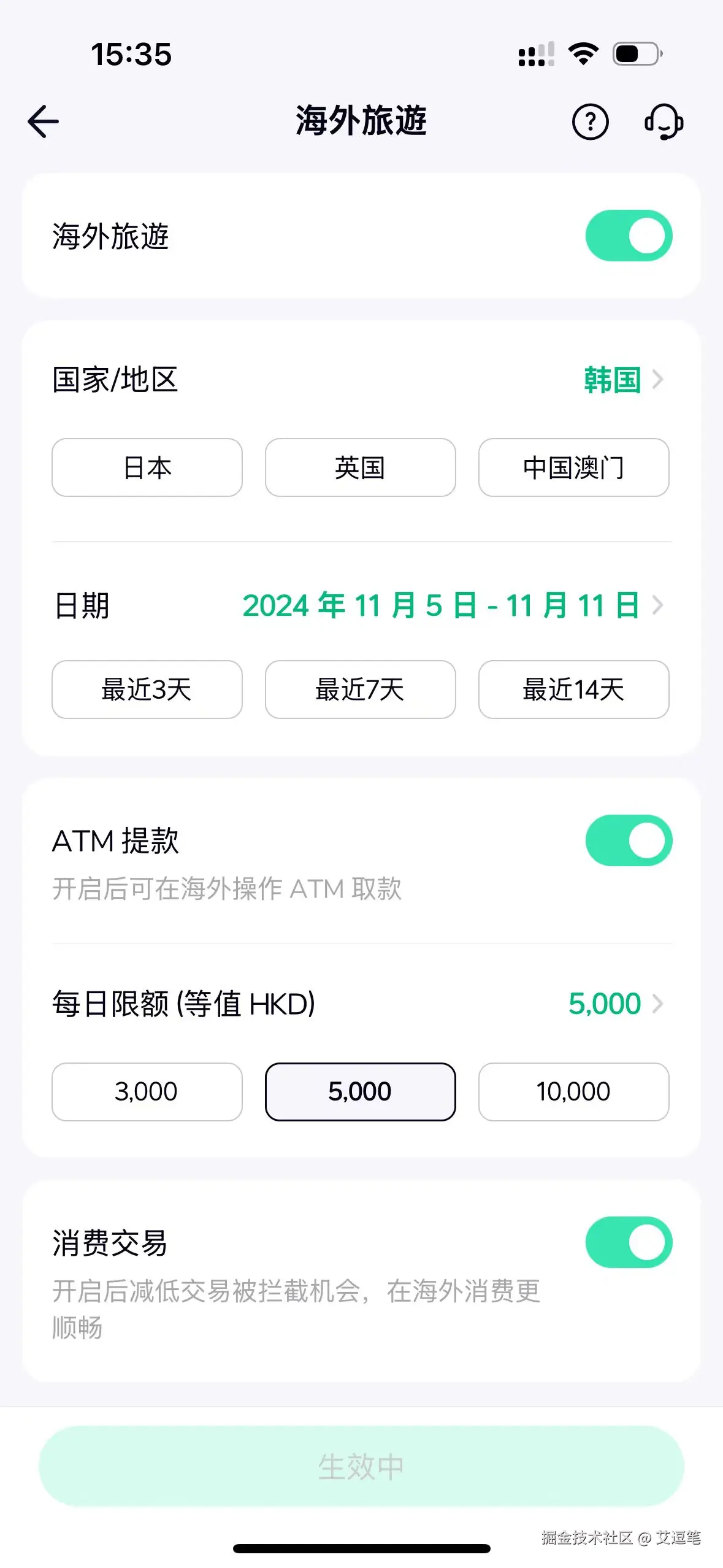Screen dimensions: 723x1568
Task: Tap the back arrow to exit 海外旅遊
Action: [x=43, y=121]
